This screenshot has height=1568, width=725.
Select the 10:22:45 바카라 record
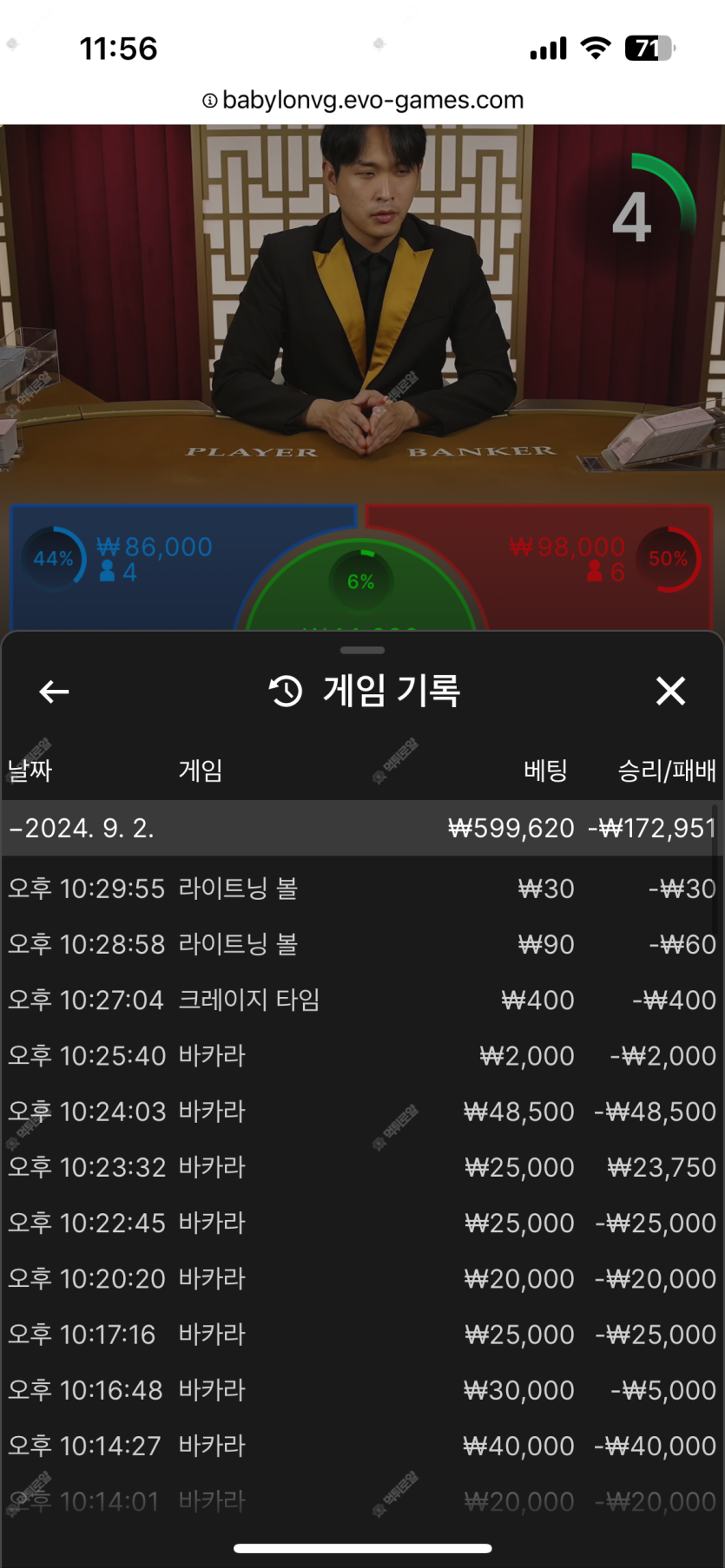[362, 1223]
